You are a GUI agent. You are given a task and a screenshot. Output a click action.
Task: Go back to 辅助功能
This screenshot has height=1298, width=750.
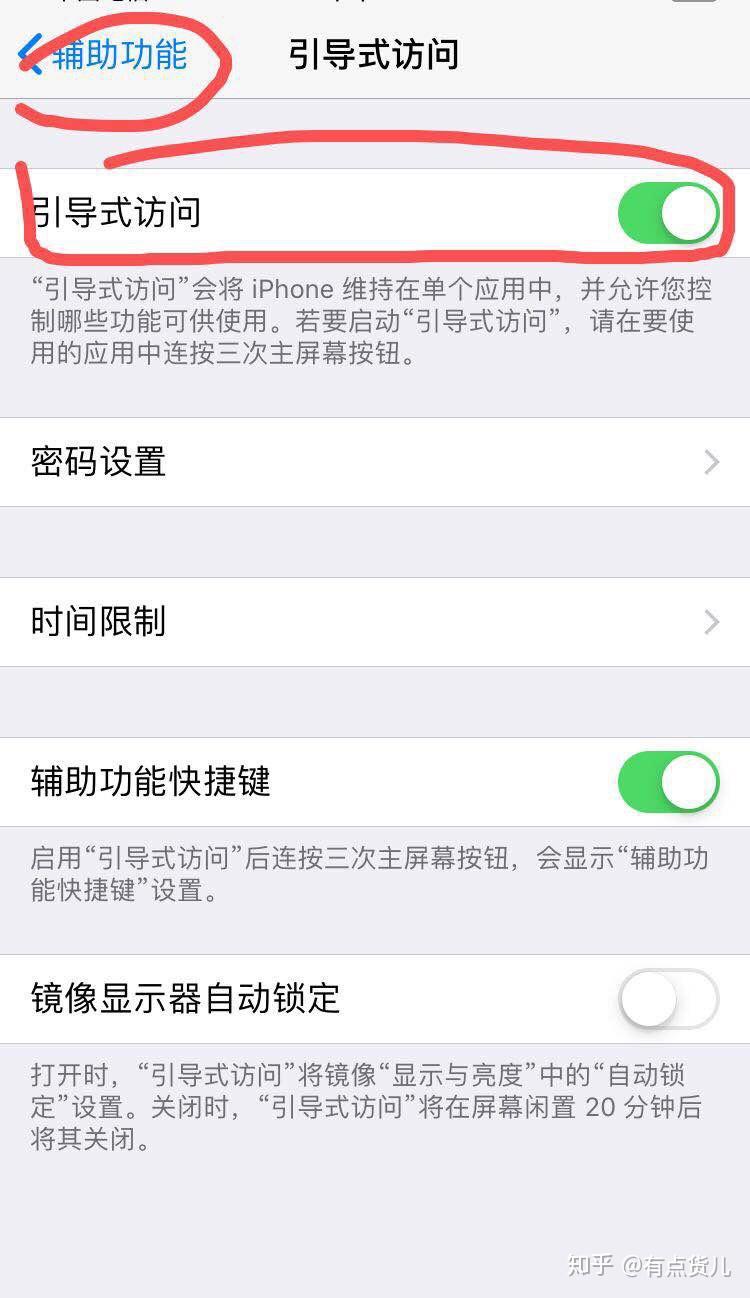click(x=104, y=54)
